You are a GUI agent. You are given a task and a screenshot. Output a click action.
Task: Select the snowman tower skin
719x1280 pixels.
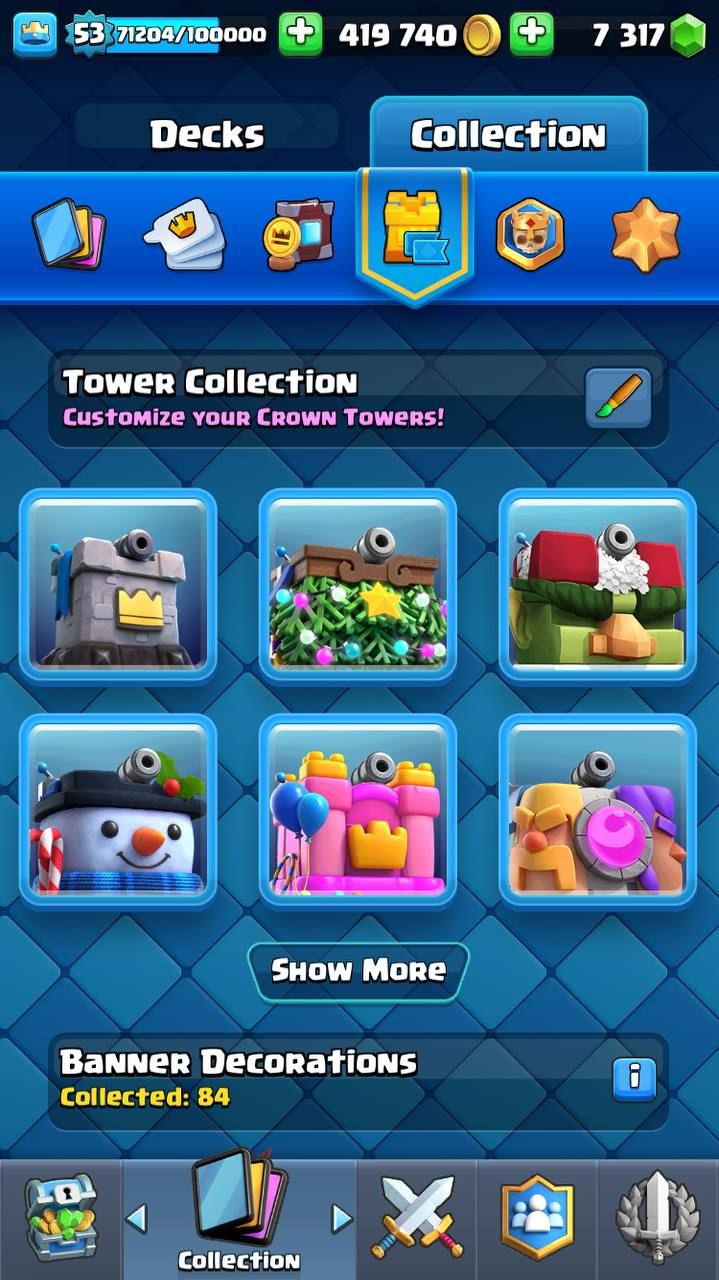point(118,810)
